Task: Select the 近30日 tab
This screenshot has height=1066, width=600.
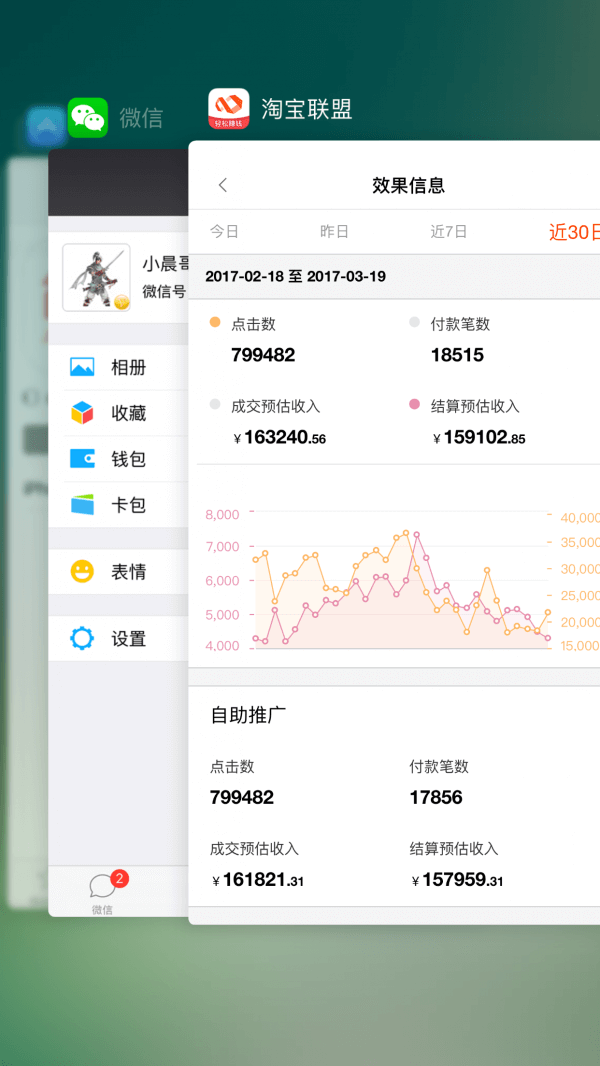Action: [x=573, y=232]
